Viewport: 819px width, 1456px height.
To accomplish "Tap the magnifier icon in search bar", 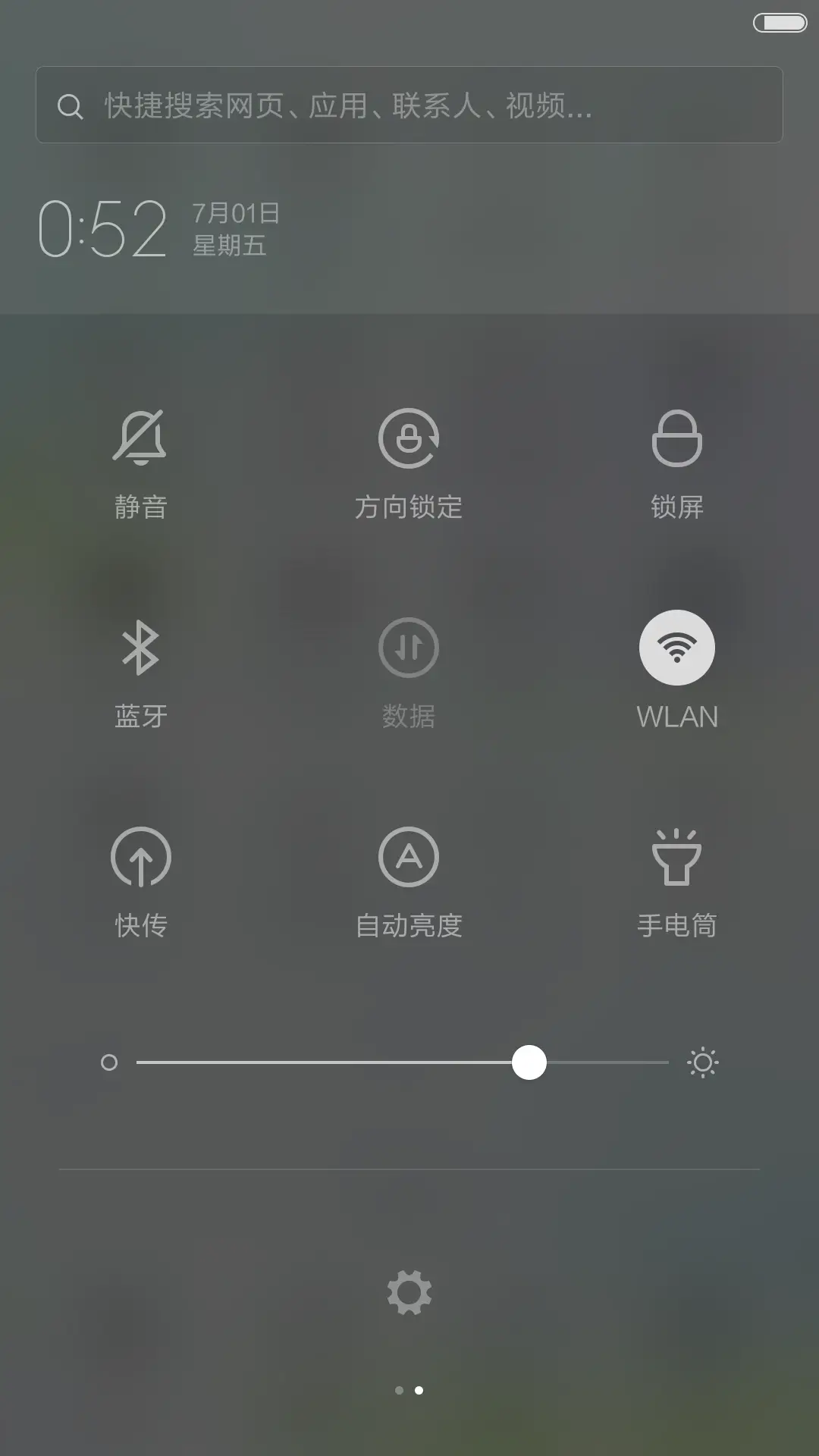I will tap(71, 106).
